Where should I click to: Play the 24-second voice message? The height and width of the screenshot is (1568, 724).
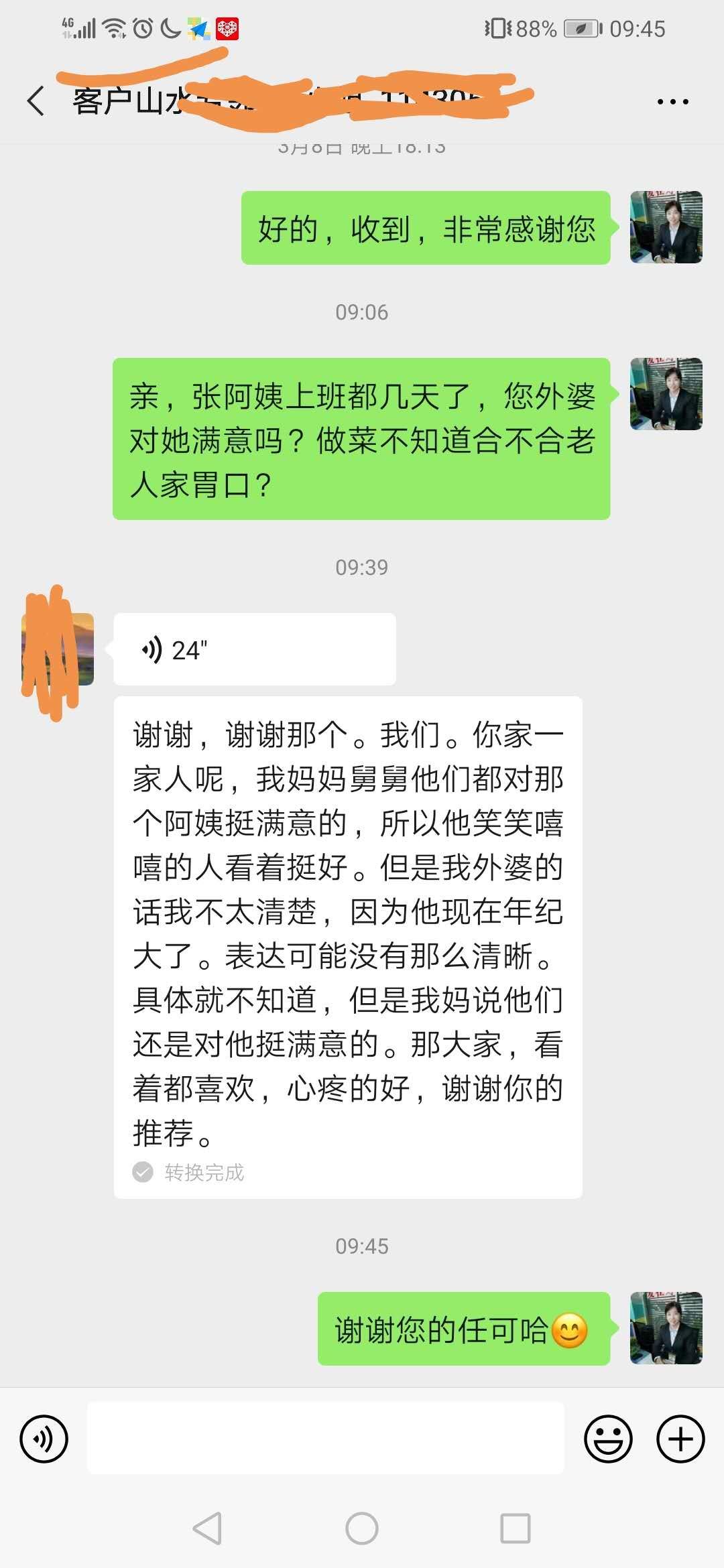pyautogui.click(x=254, y=649)
